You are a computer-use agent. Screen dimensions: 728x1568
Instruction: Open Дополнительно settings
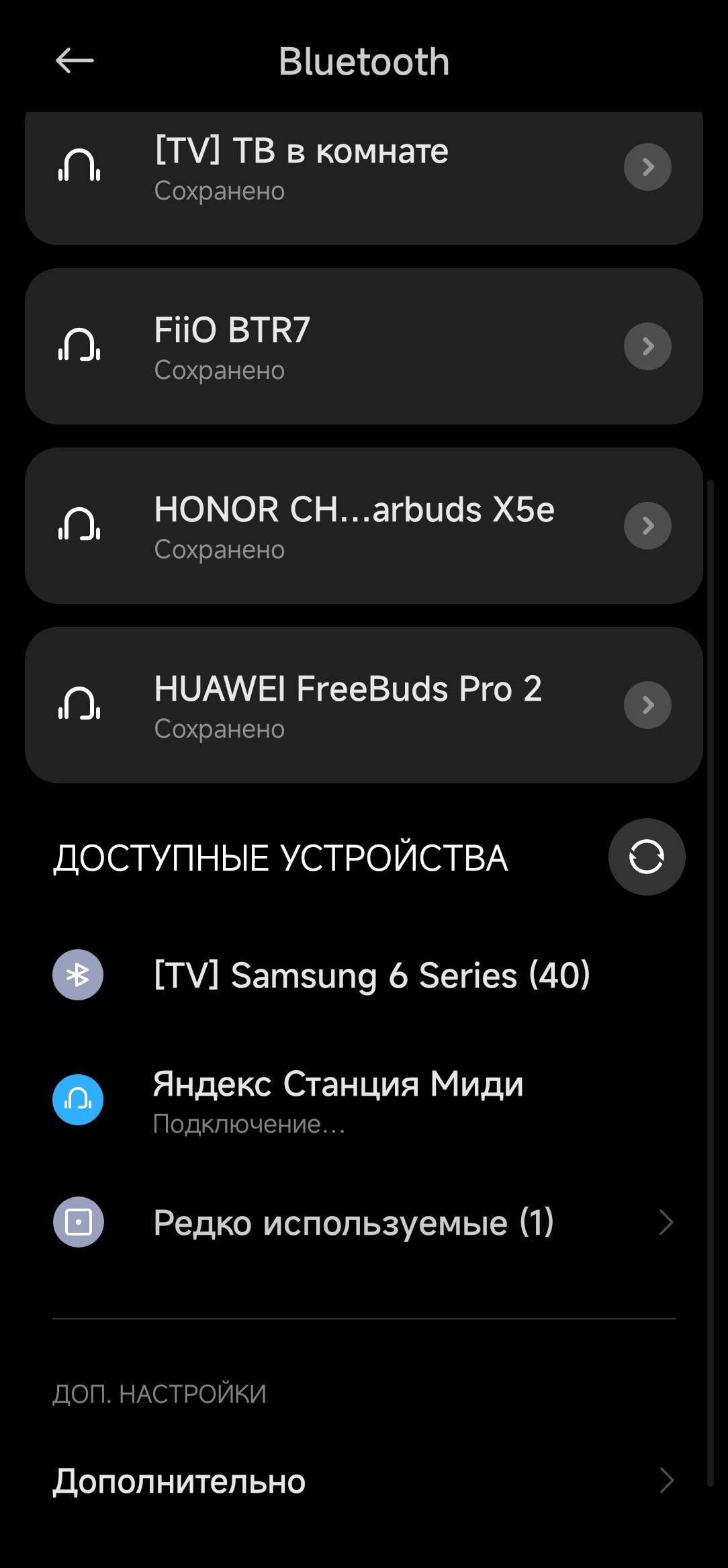(x=363, y=1481)
